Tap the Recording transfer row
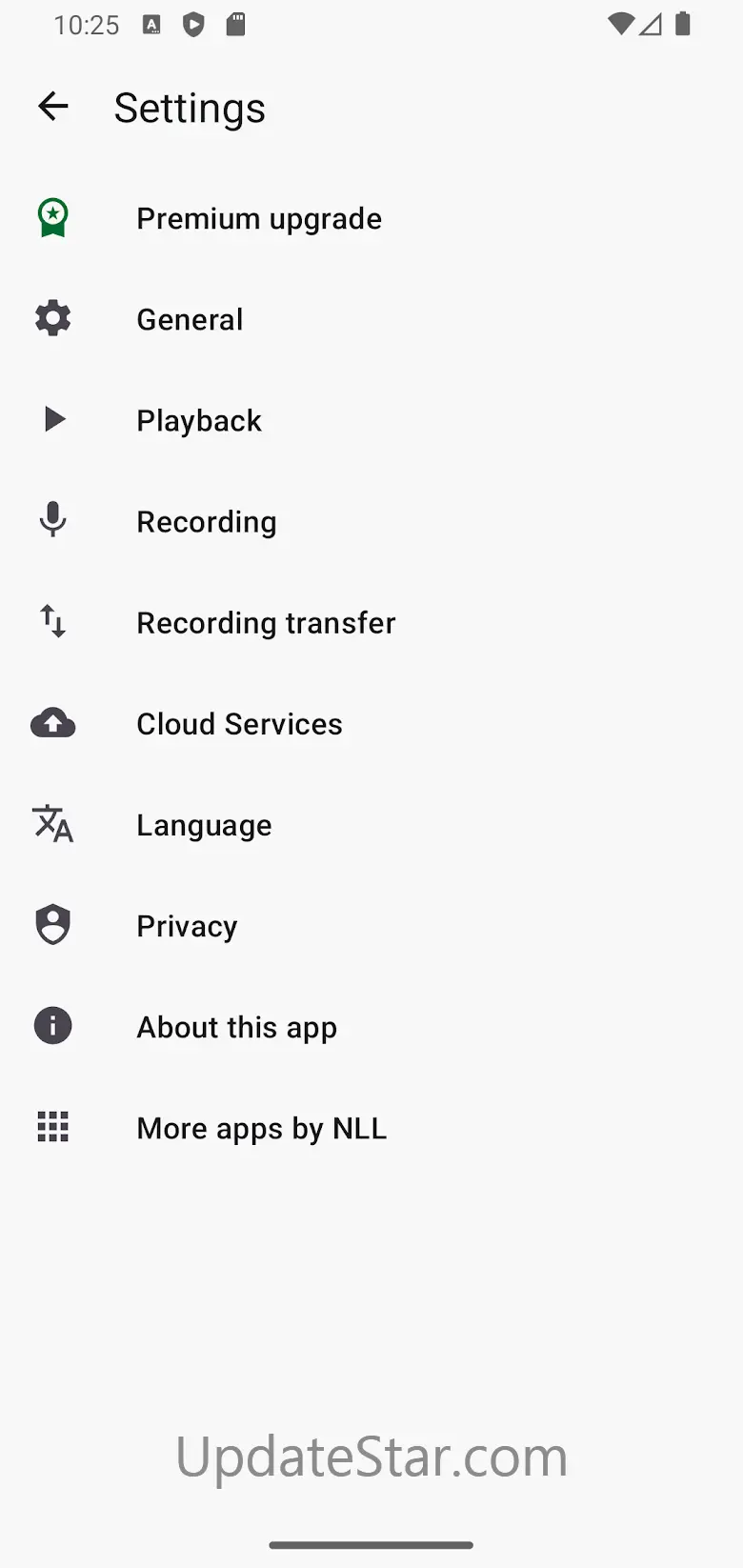 coord(266,623)
